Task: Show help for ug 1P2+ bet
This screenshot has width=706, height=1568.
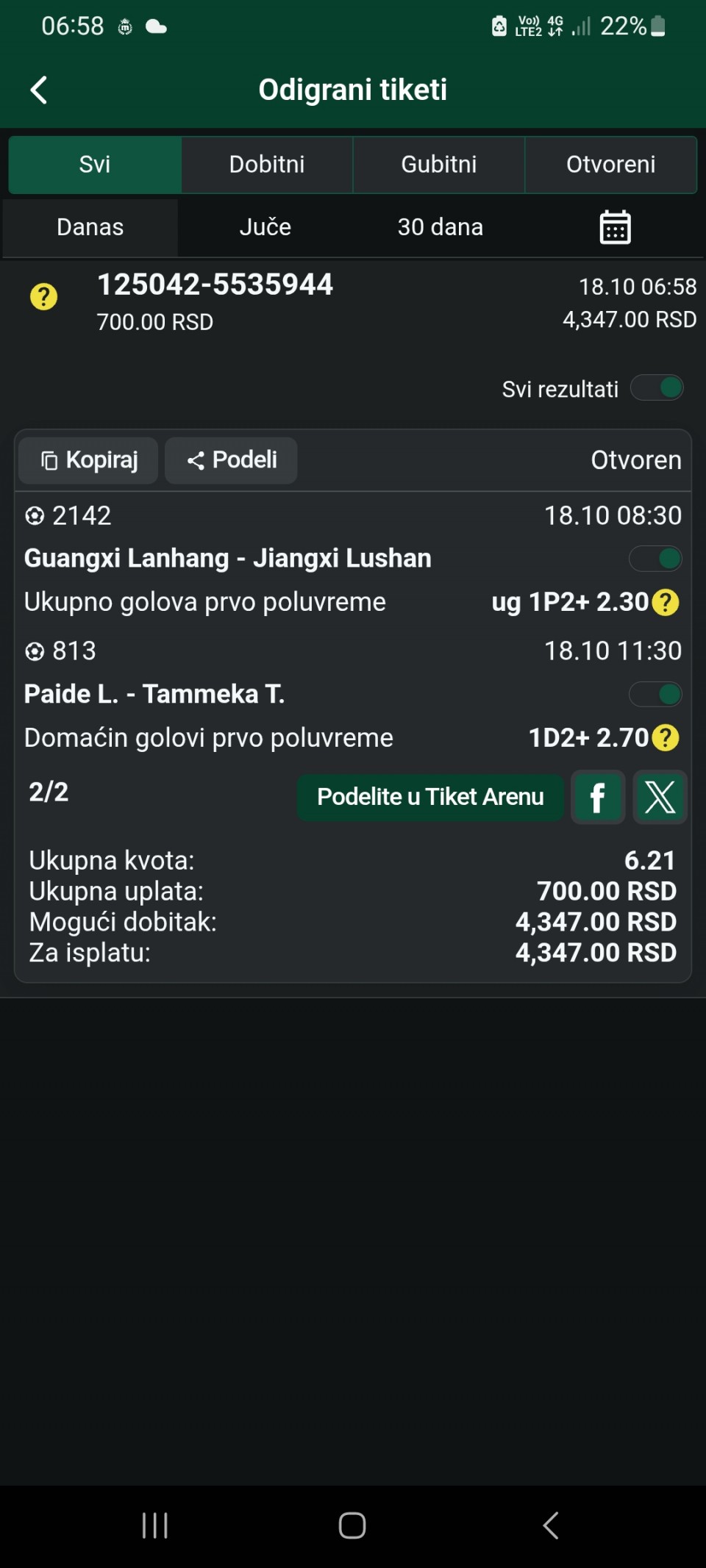Action: (666, 603)
